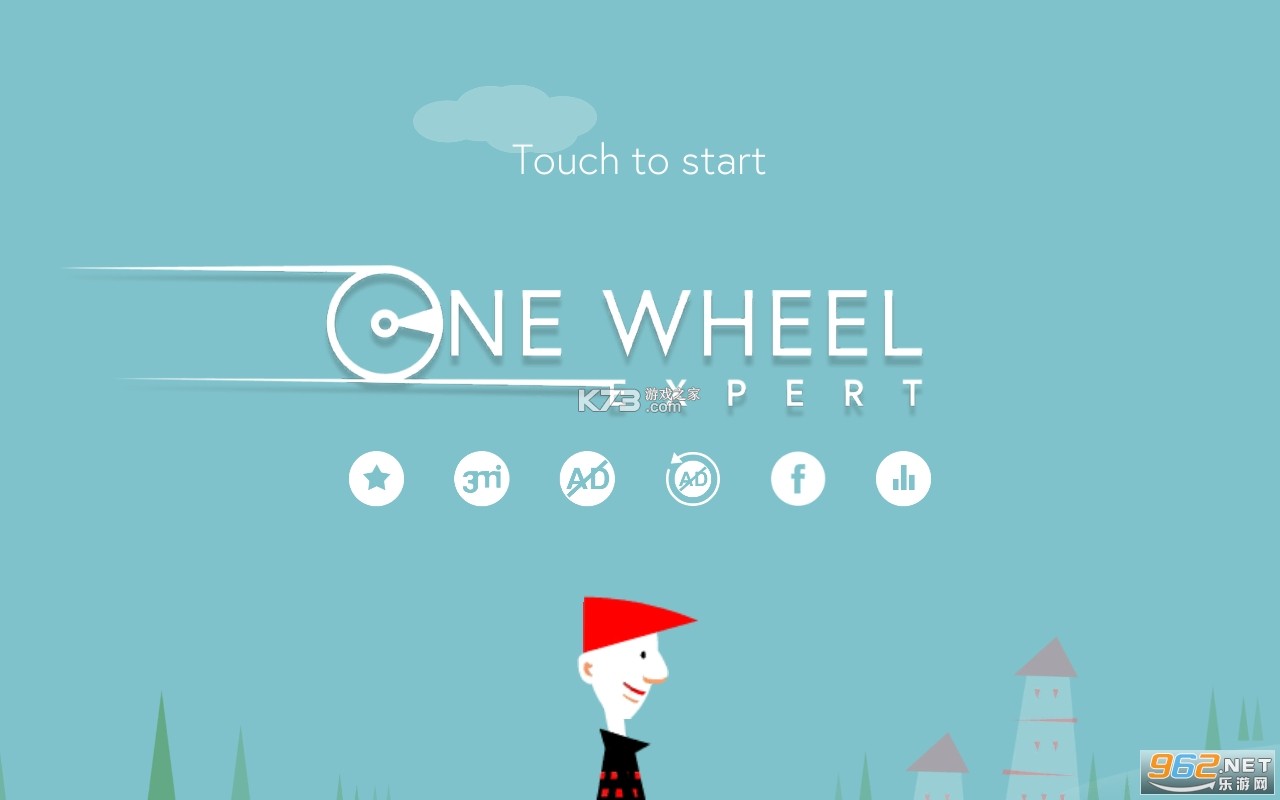View the leaderboard bar-chart icon

click(903, 479)
